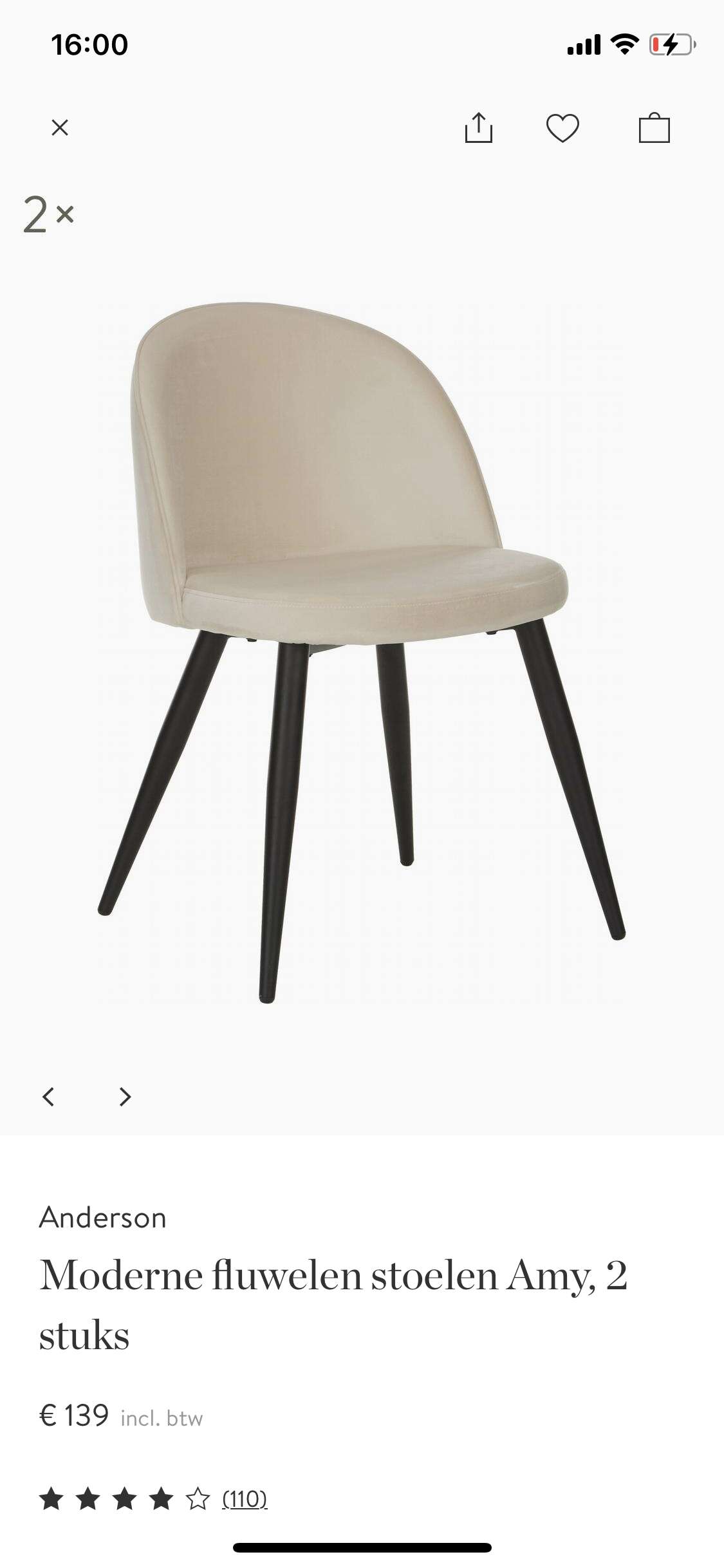
Task: Add the Amy chairs to wishlist
Action: pos(562,128)
